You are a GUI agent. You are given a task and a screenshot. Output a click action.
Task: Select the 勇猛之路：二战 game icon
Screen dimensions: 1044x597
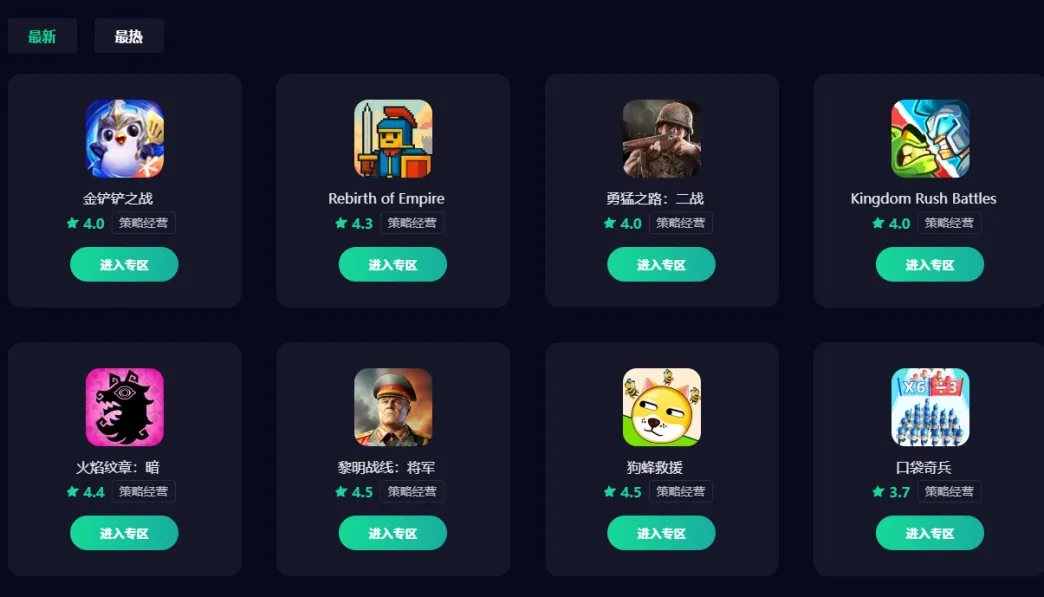coord(662,138)
